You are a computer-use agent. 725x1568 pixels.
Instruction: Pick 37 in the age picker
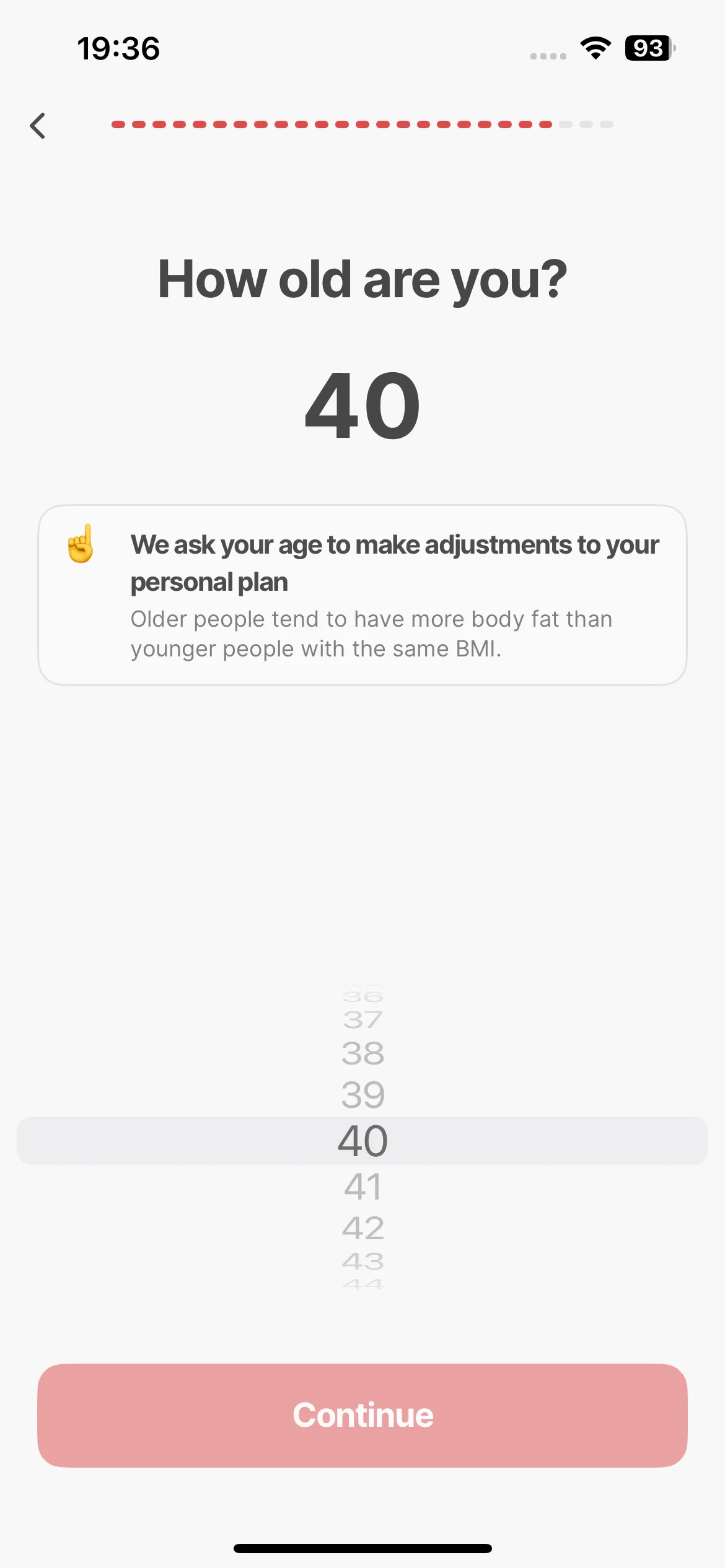click(363, 1019)
